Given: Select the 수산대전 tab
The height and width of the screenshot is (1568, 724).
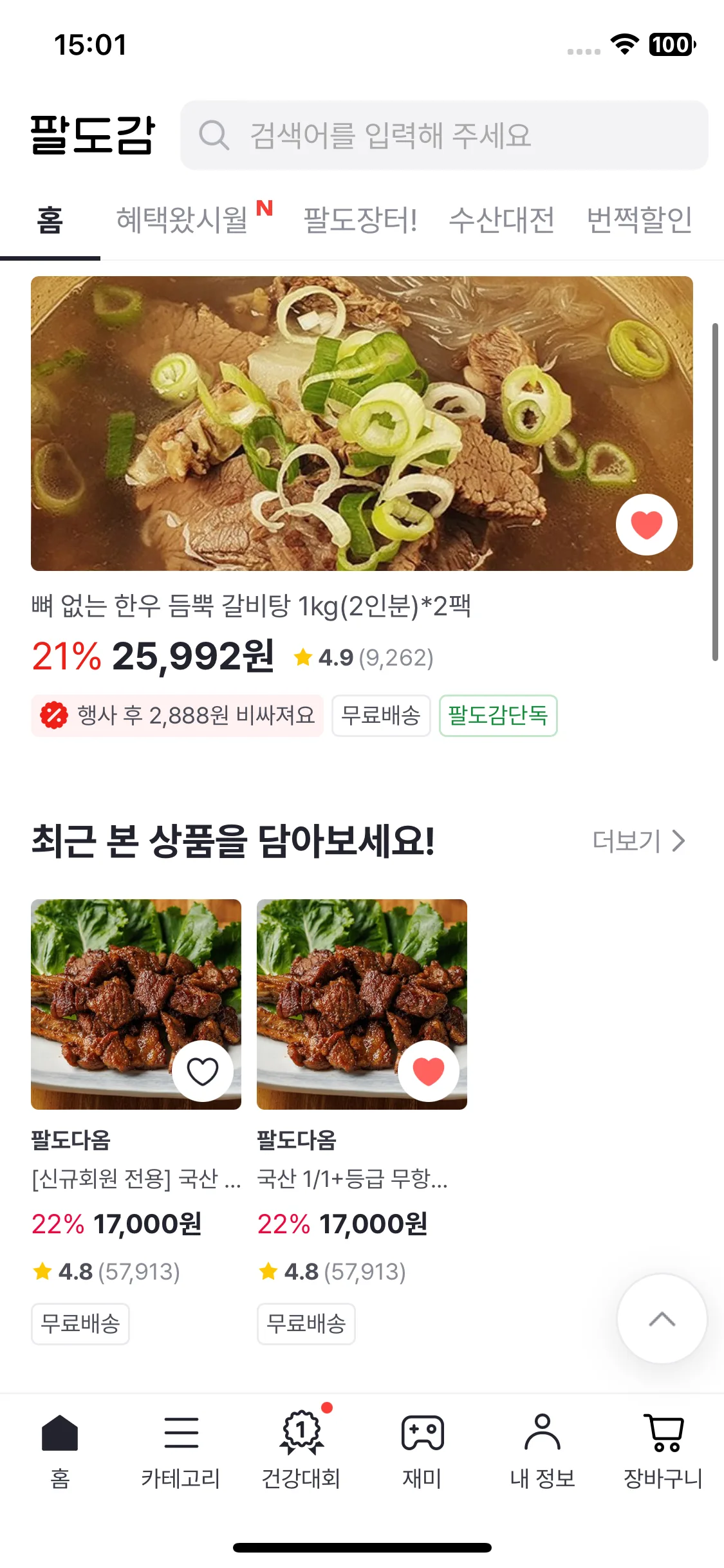Looking at the screenshot, I should pos(501,220).
